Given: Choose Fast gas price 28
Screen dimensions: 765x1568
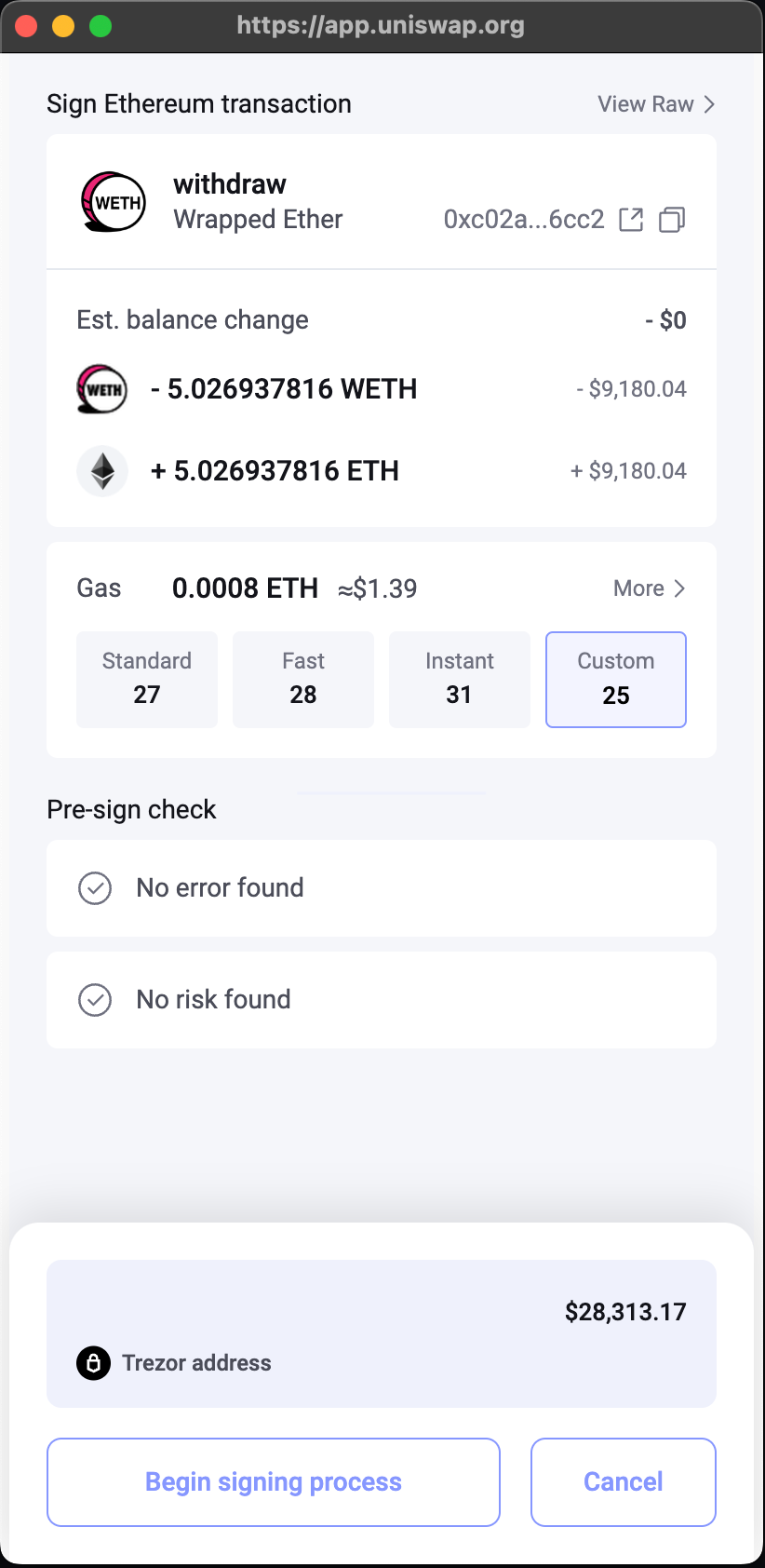Looking at the screenshot, I should tap(303, 679).
